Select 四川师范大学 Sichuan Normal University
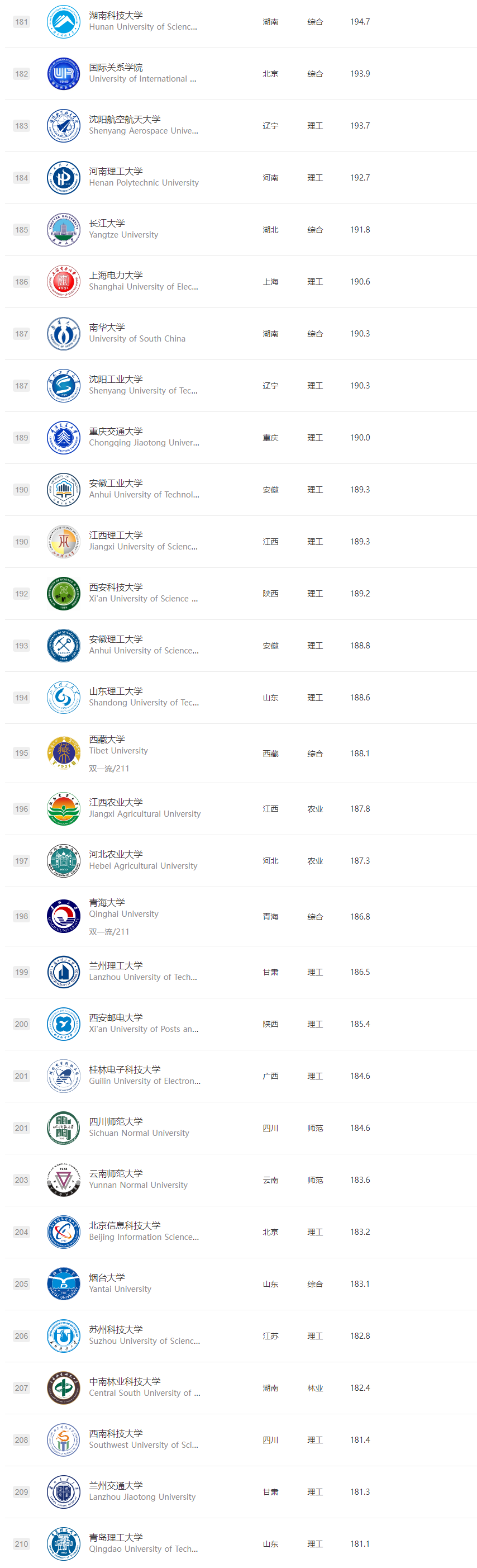Screen dimensions: 477x1568 (116, 1122)
